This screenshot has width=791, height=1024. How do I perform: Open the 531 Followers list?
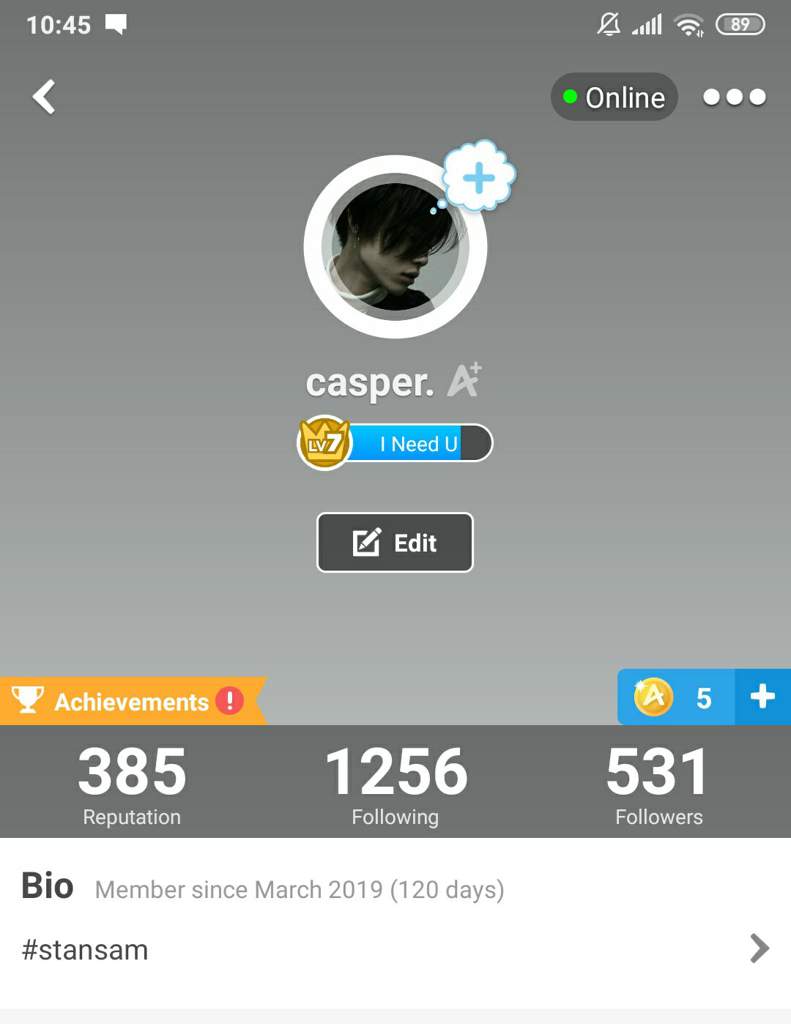click(x=658, y=785)
